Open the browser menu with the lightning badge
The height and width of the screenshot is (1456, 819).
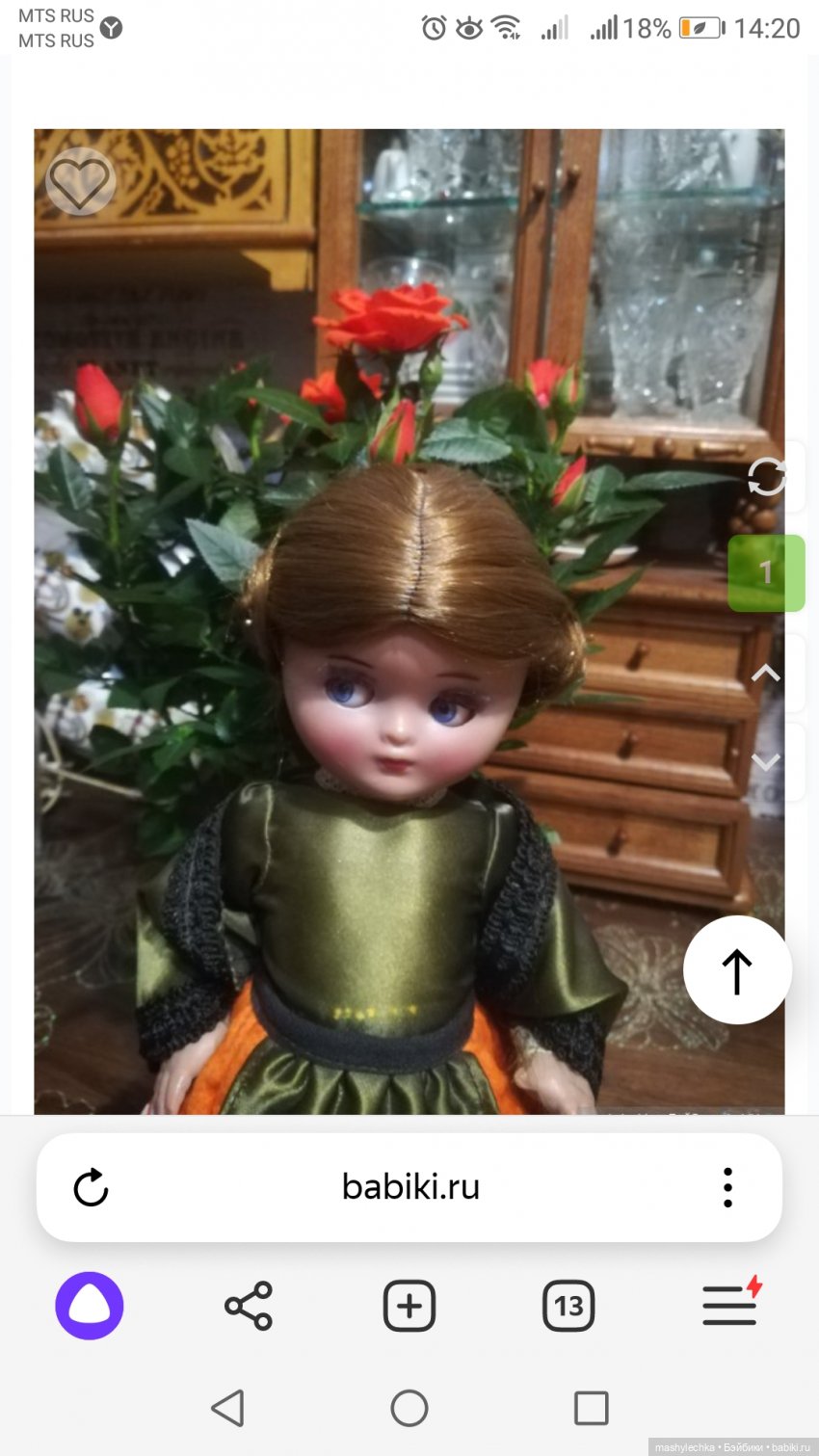tap(730, 1306)
